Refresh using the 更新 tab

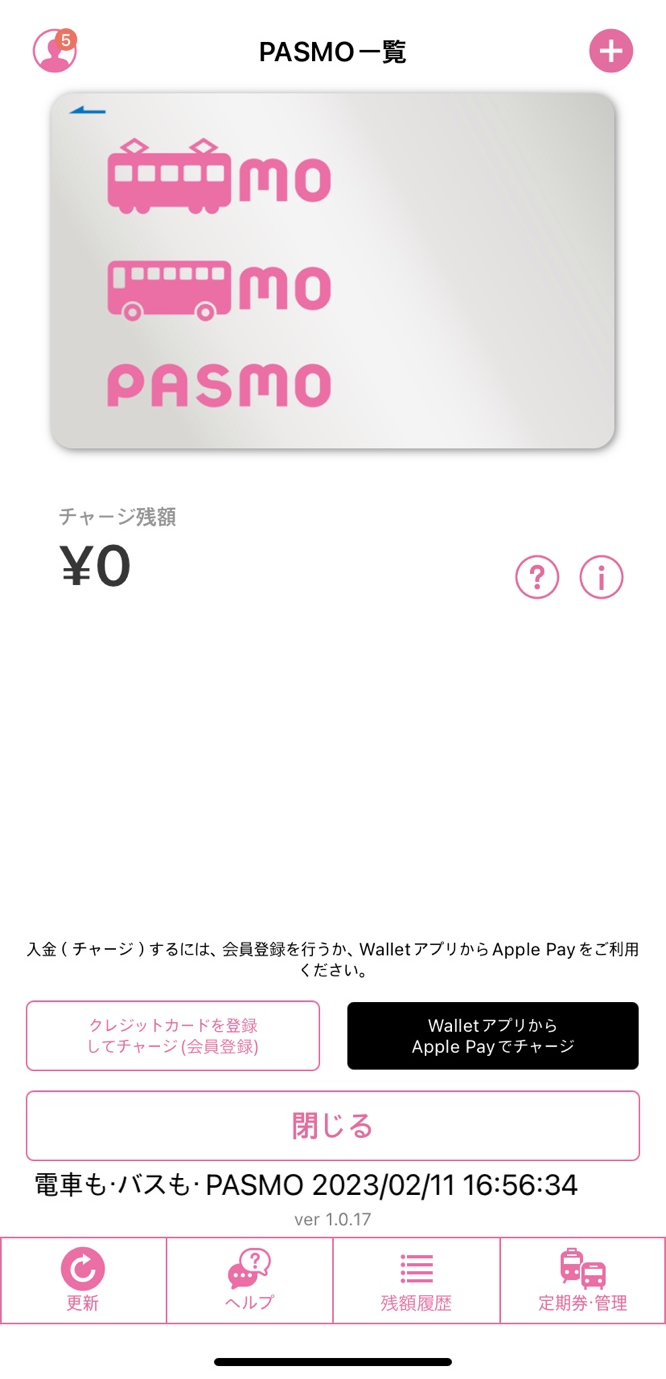click(83, 1280)
